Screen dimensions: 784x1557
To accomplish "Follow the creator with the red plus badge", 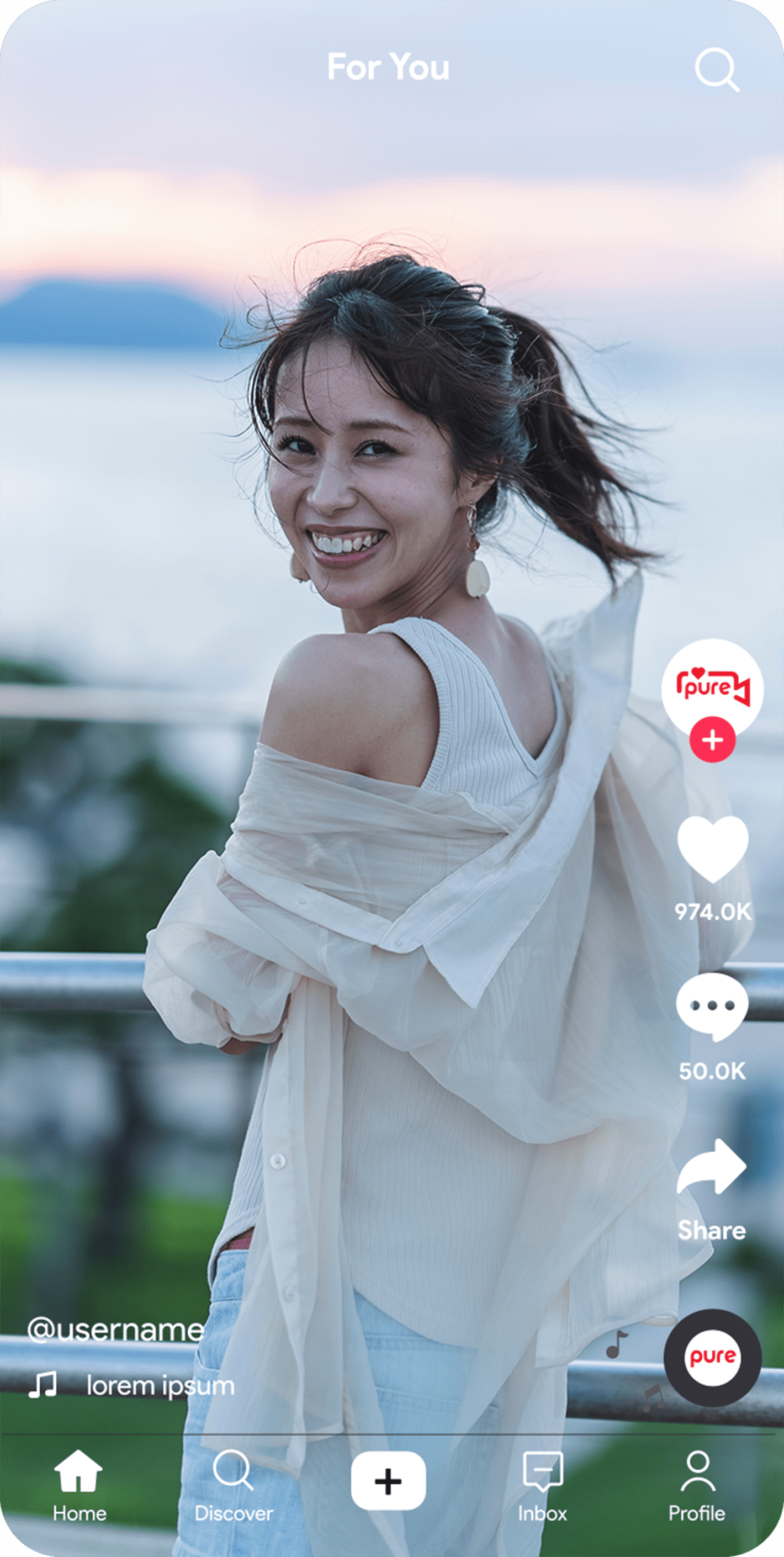I will click(x=713, y=740).
